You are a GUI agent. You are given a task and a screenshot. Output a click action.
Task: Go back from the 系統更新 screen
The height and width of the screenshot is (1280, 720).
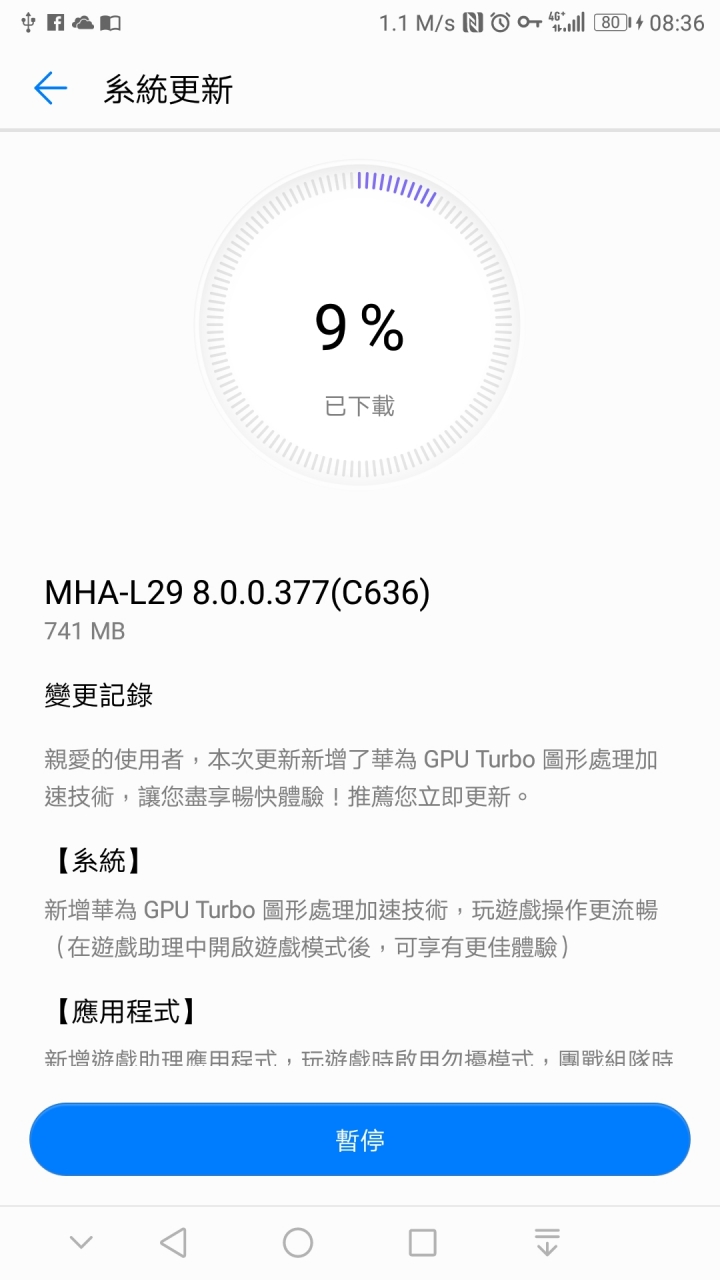point(50,89)
